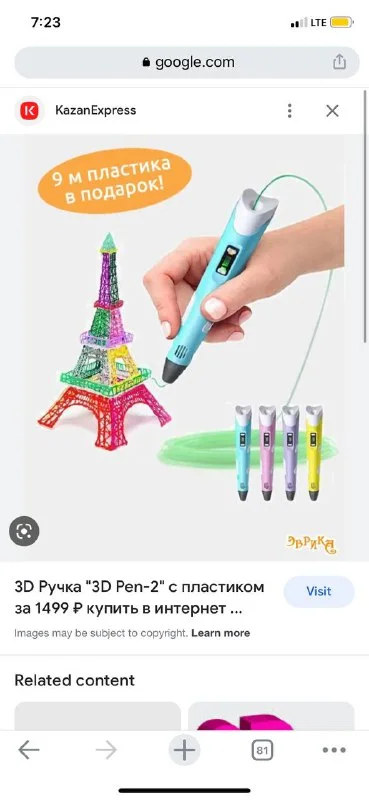Go back to the previous page

click(29, 750)
